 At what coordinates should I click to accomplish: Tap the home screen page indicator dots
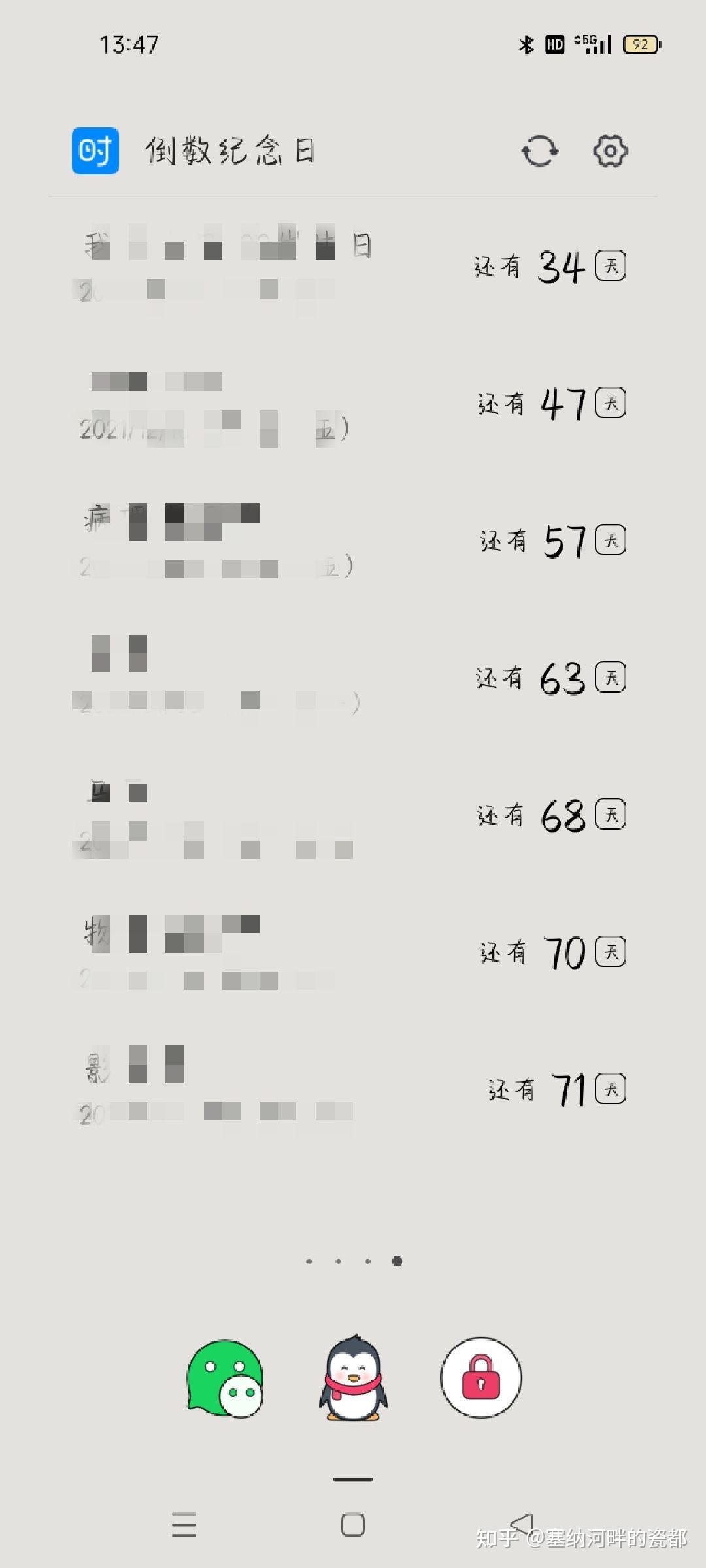353,1261
